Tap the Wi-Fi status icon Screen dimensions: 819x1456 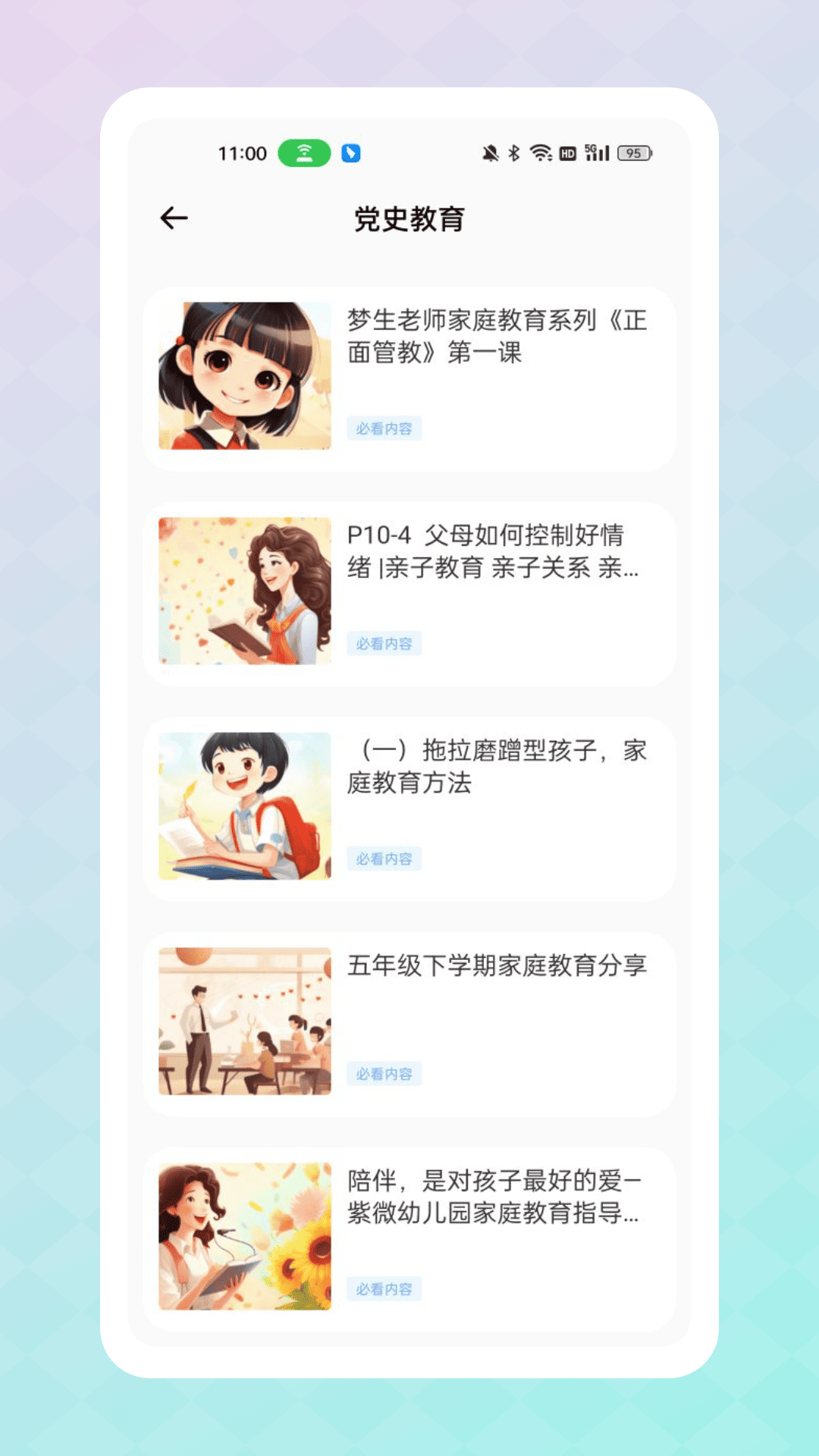tap(540, 152)
